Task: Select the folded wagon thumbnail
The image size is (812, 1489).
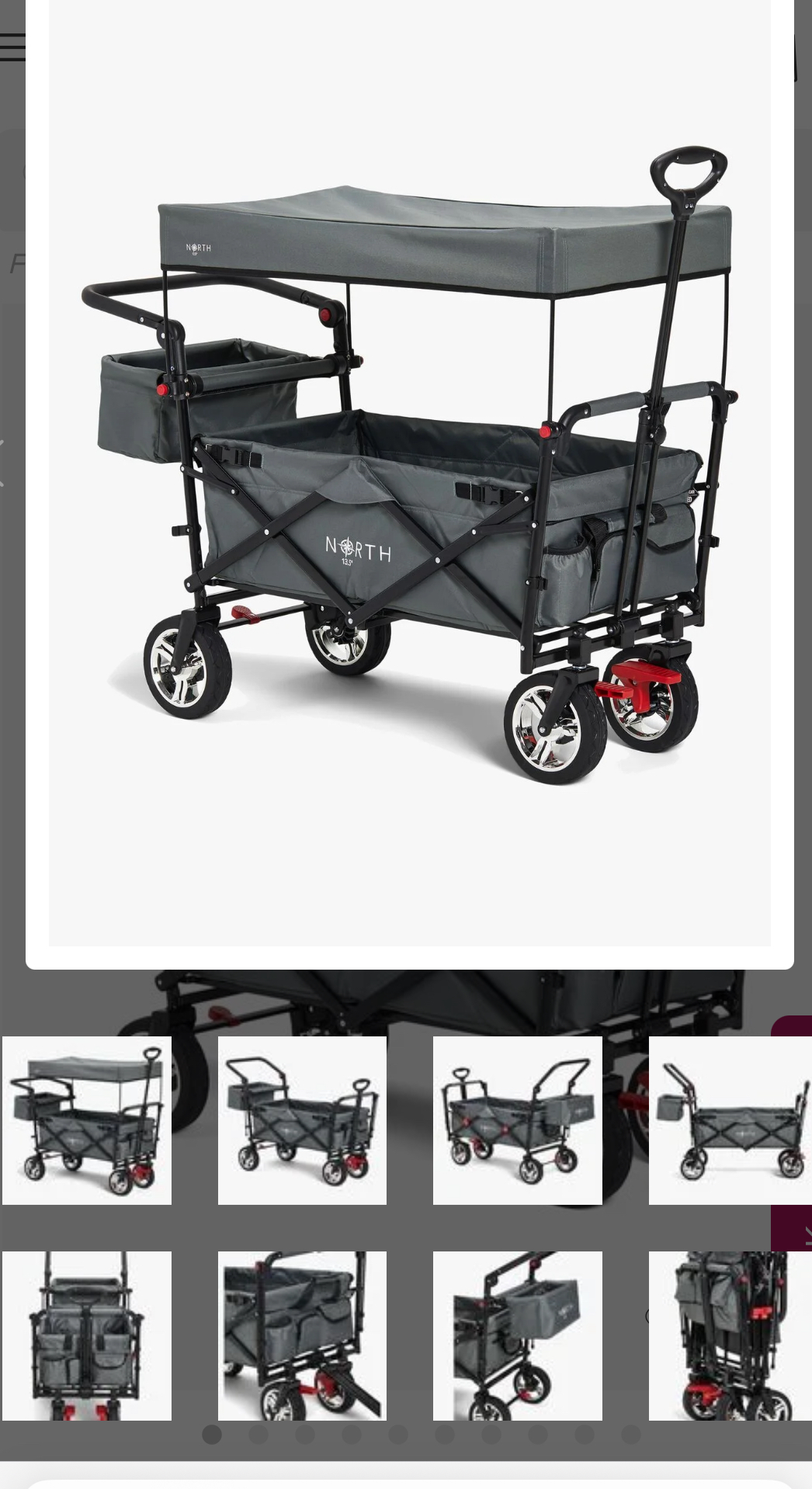Action: [x=730, y=1335]
